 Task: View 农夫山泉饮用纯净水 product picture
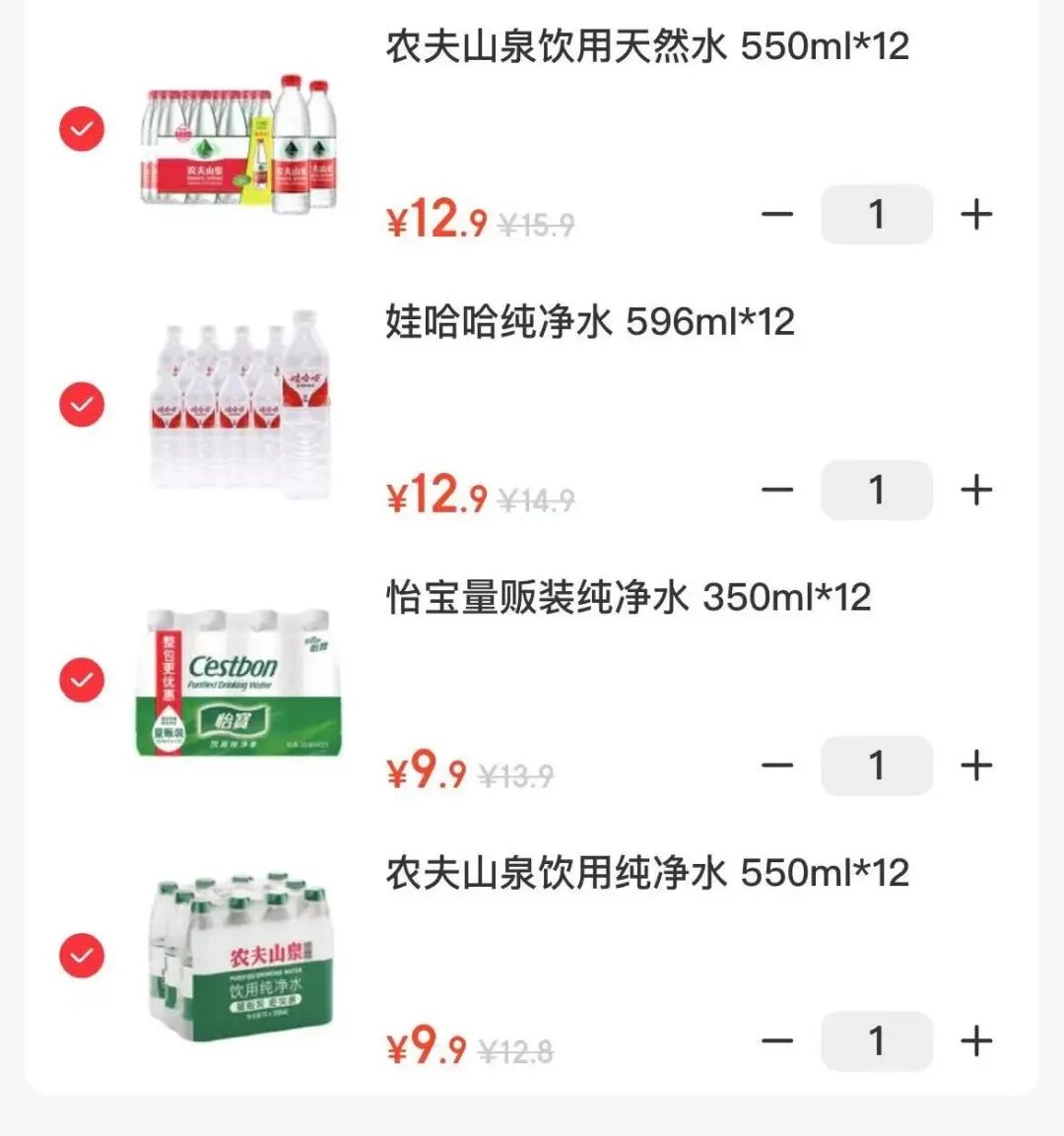click(241, 958)
